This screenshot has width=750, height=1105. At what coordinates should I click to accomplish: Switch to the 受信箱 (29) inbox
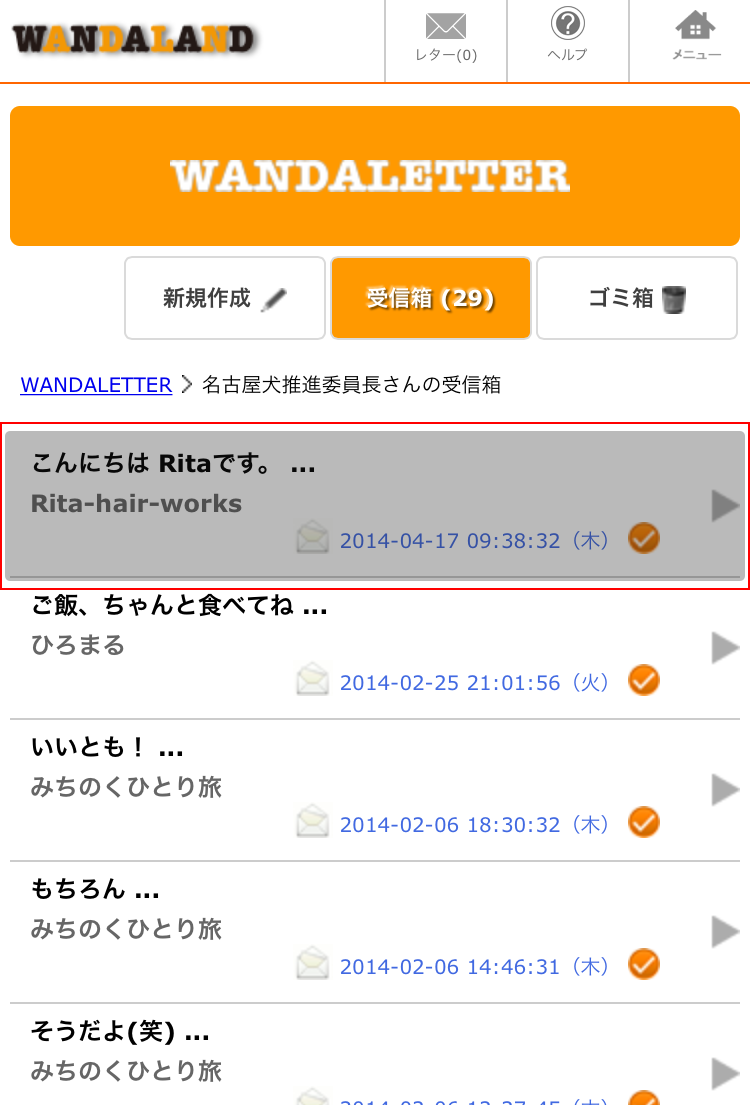tap(430, 298)
